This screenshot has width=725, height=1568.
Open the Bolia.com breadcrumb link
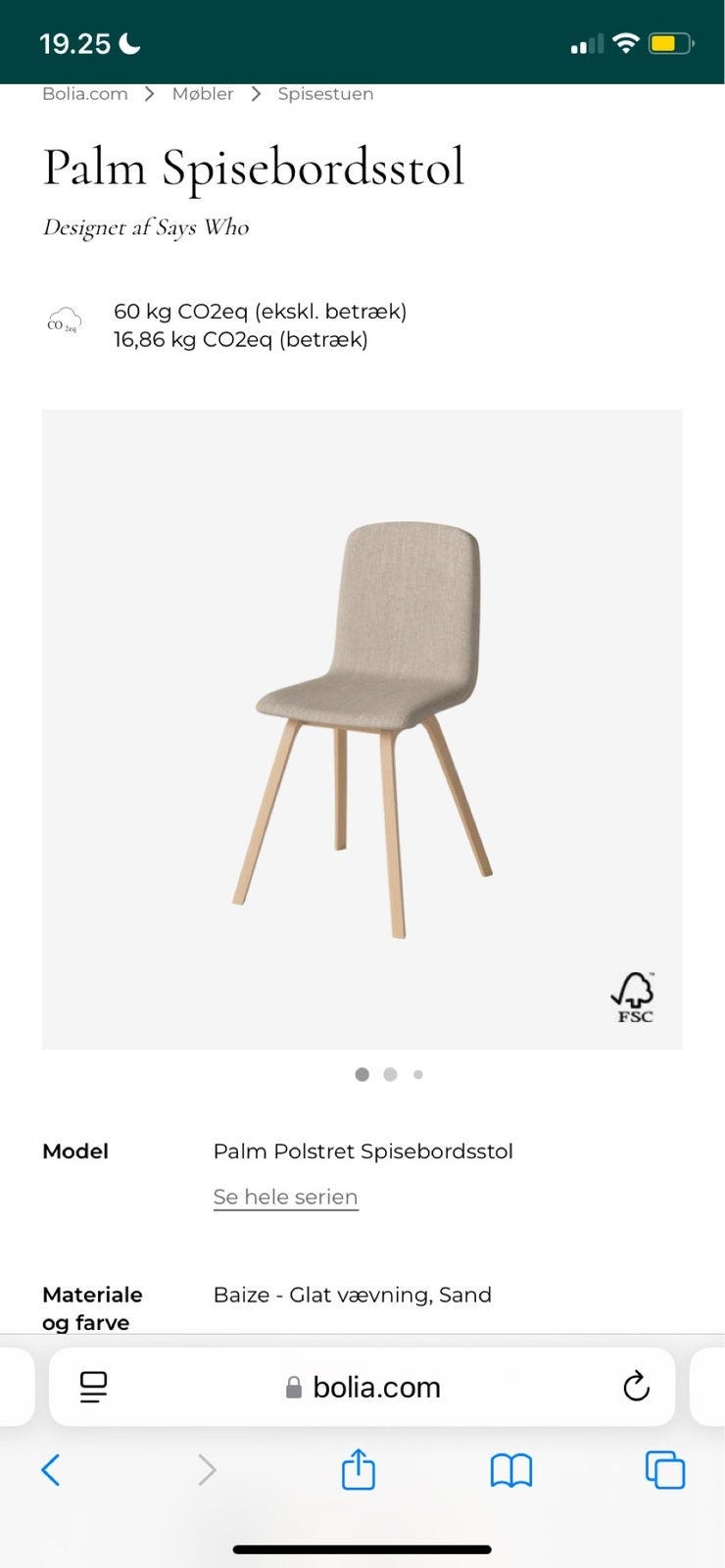[85, 94]
